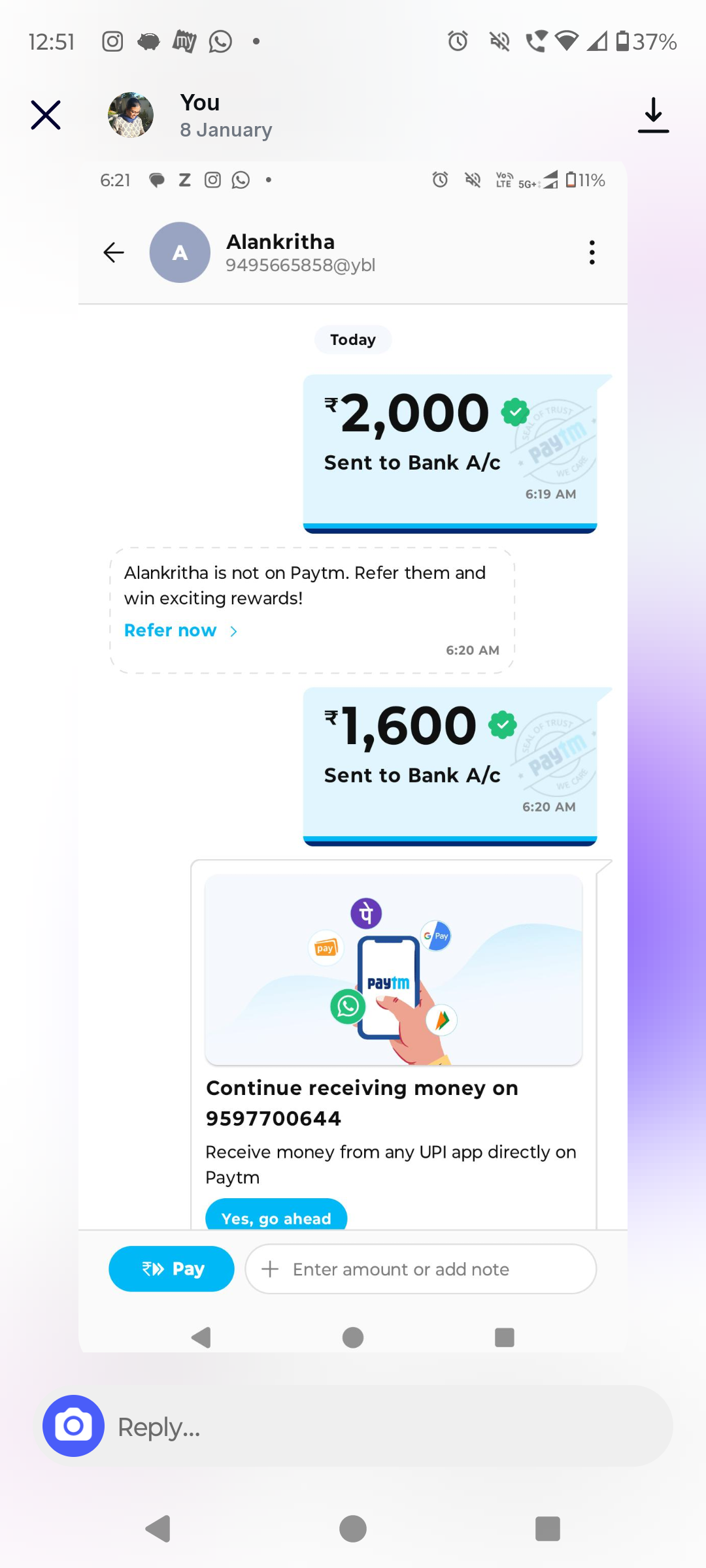Close the status viewer
Image resolution: width=706 pixels, height=1568 pixels.
46,115
